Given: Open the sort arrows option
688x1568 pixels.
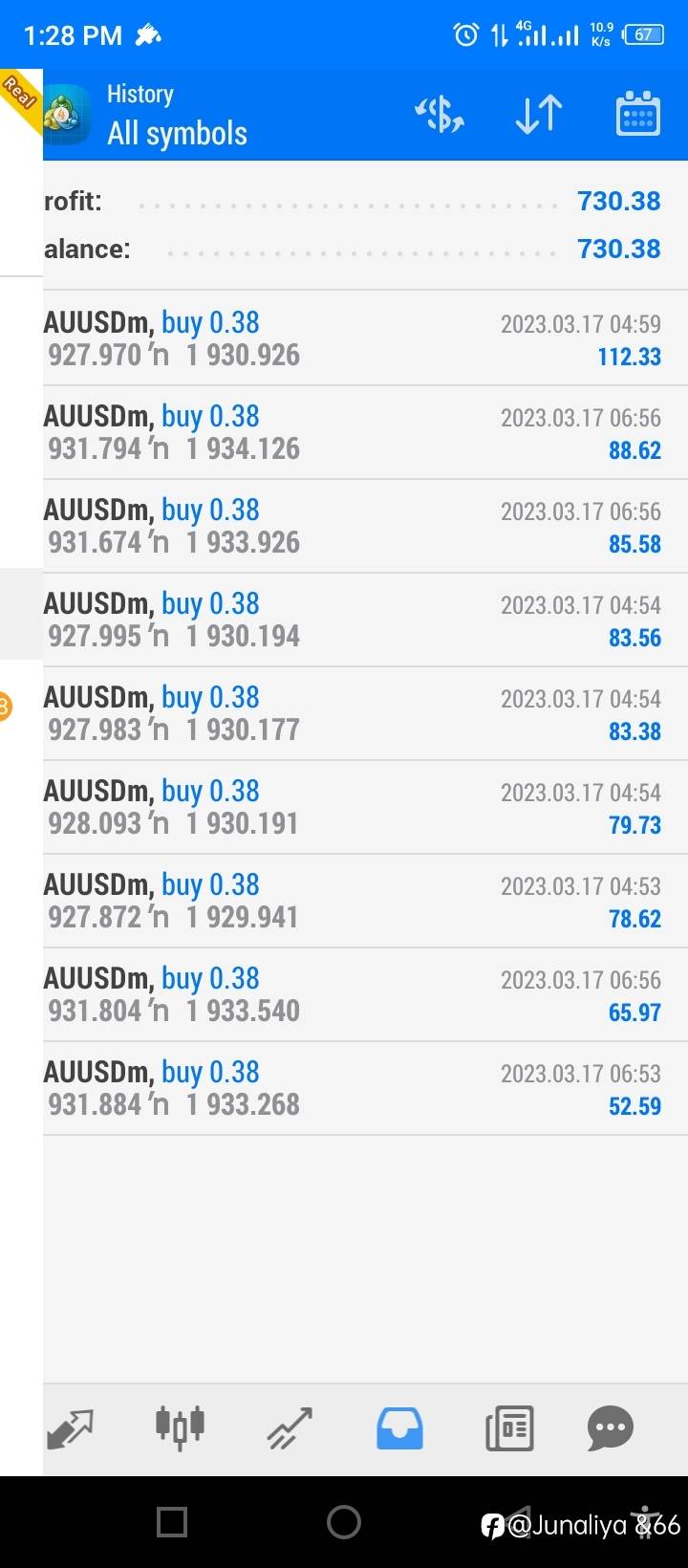Looking at the screenshot, I should [x=538, y=115].
